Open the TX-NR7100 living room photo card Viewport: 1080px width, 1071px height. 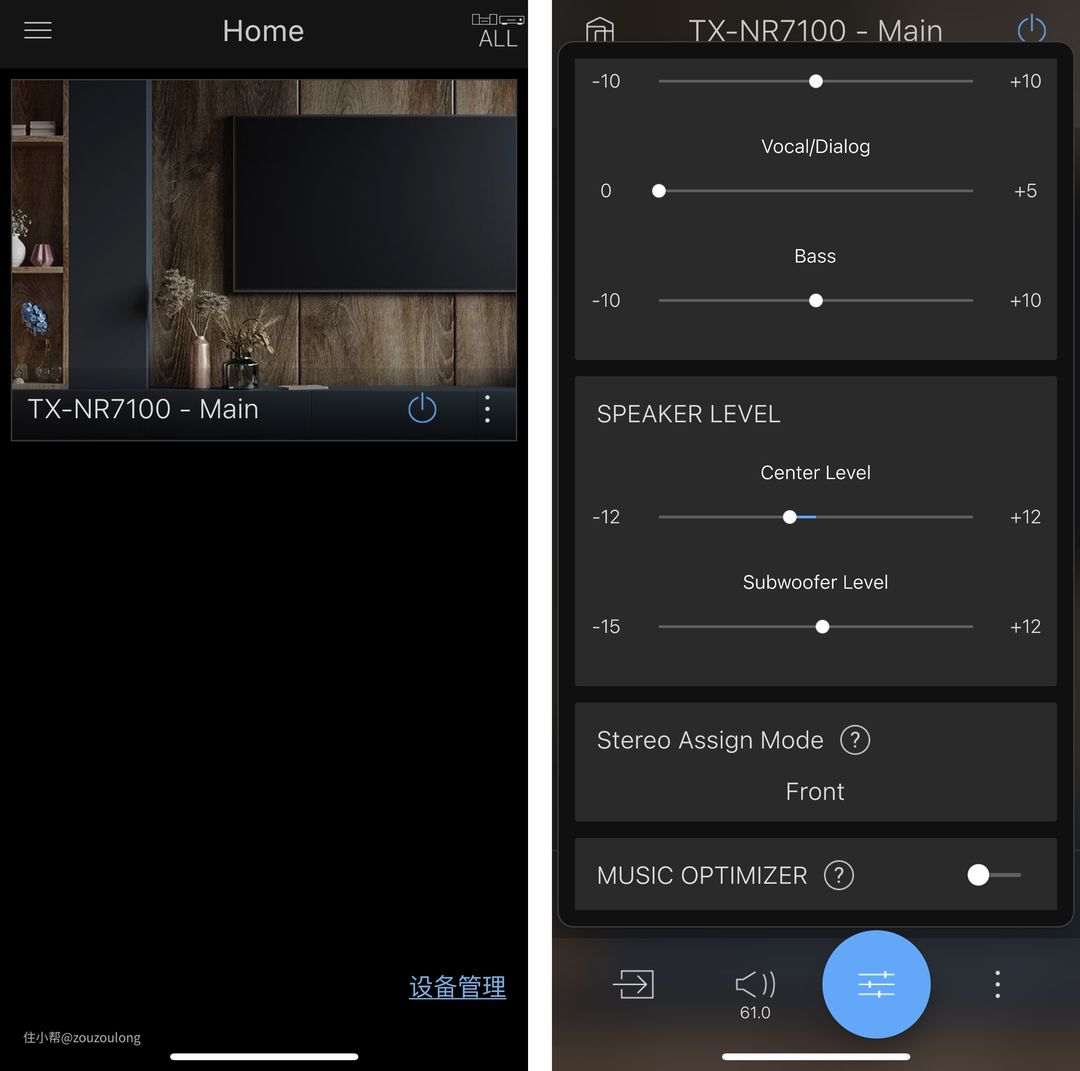[264, 235]
